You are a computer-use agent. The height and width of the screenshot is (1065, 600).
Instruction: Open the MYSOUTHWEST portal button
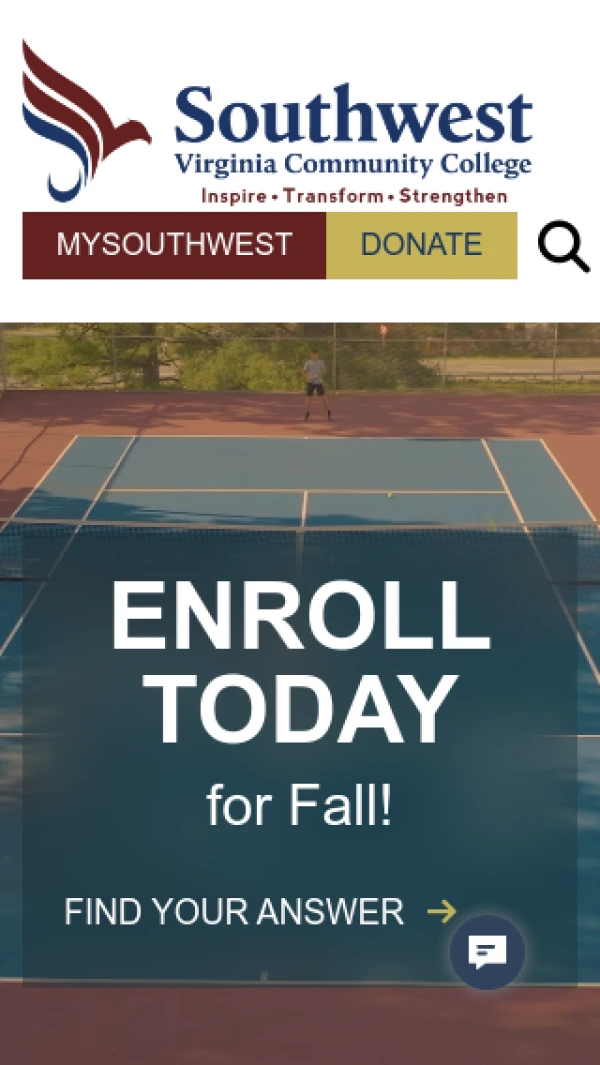(x=174, y=245)
